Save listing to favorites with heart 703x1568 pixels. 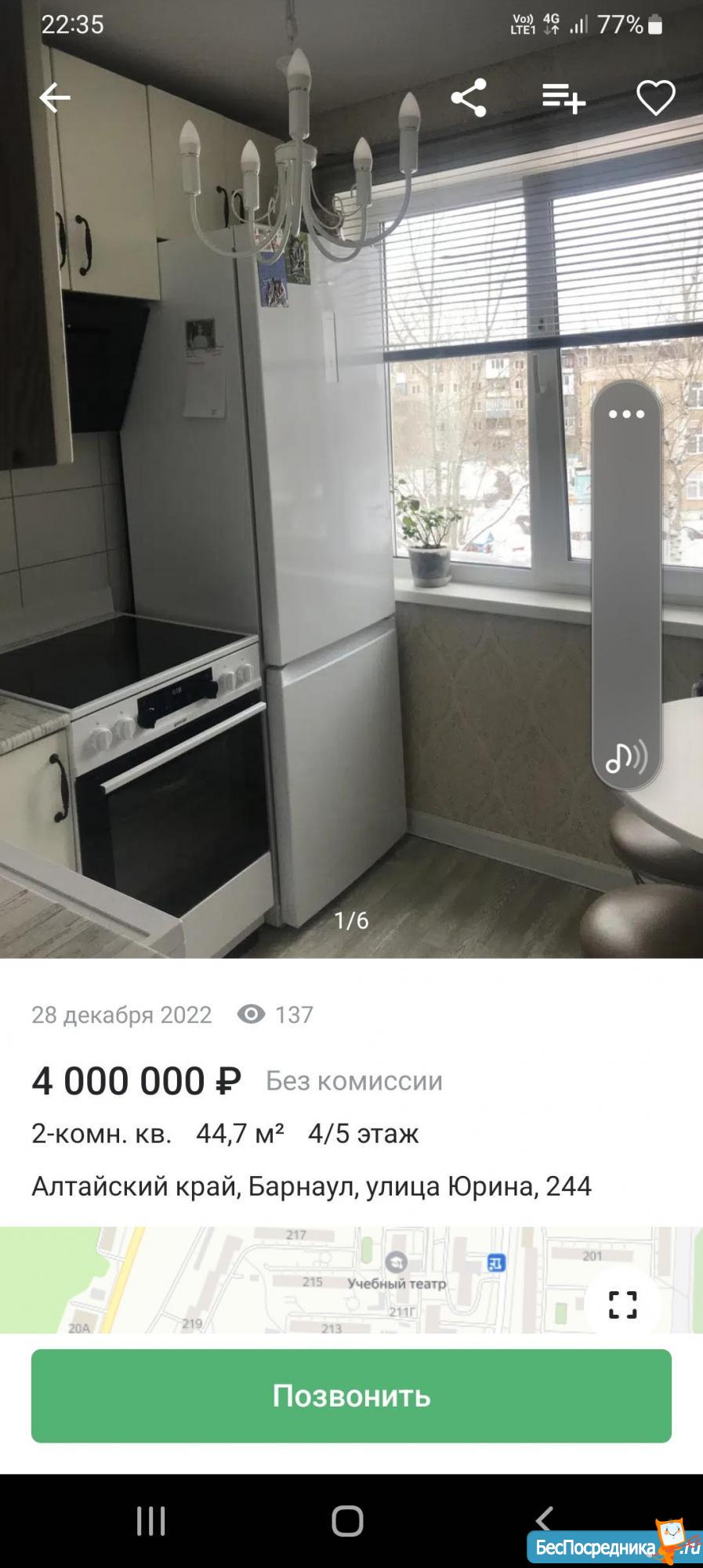[x=655, y=98]
